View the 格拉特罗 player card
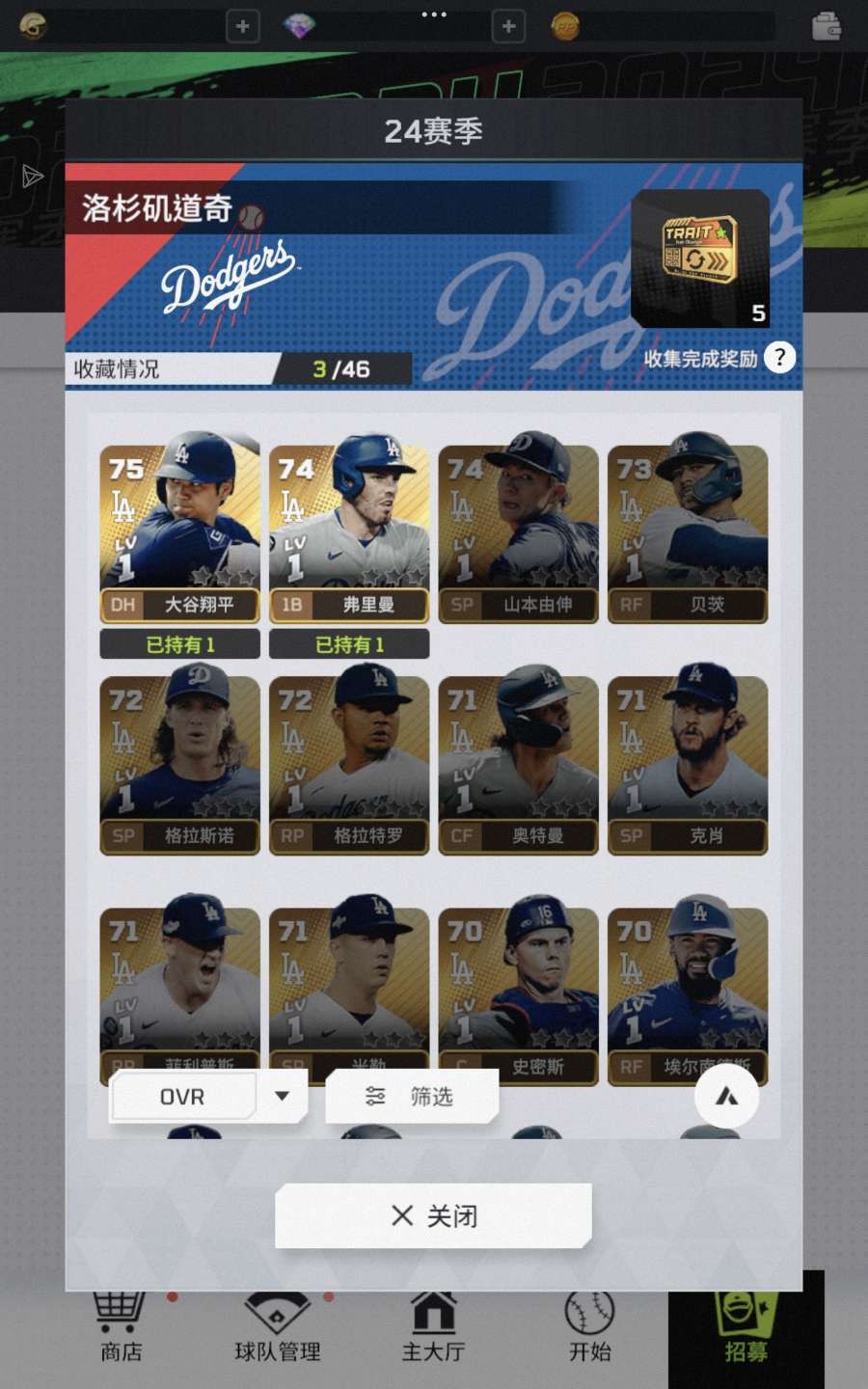Viewport: 868px width, 1389px height. (x=349, y=762)
